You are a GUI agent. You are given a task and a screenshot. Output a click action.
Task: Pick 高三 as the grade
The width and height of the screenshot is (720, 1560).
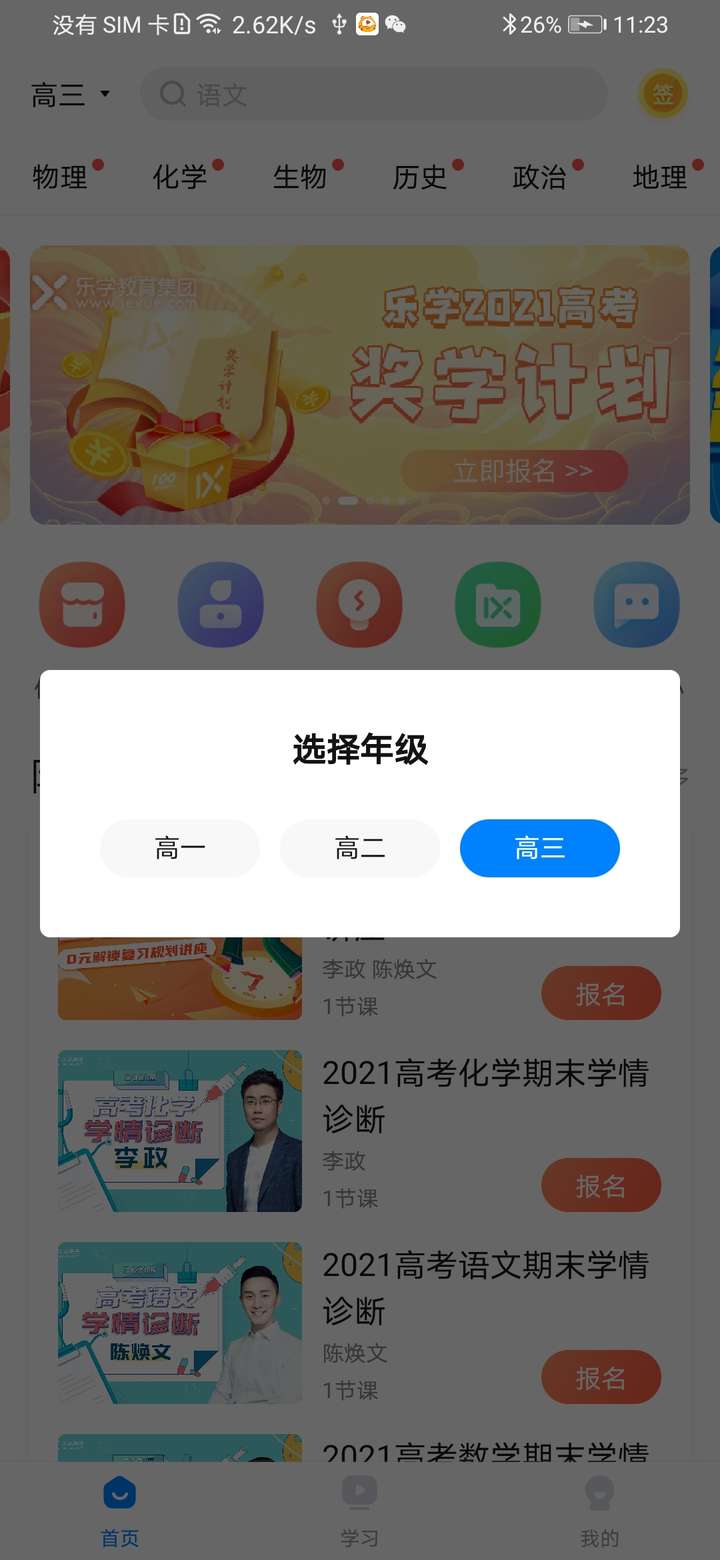click(540, 849)
